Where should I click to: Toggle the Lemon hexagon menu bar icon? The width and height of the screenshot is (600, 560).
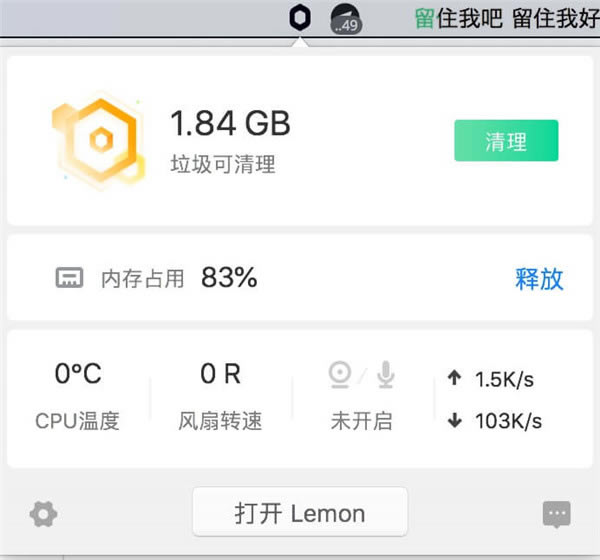[300, 17]
